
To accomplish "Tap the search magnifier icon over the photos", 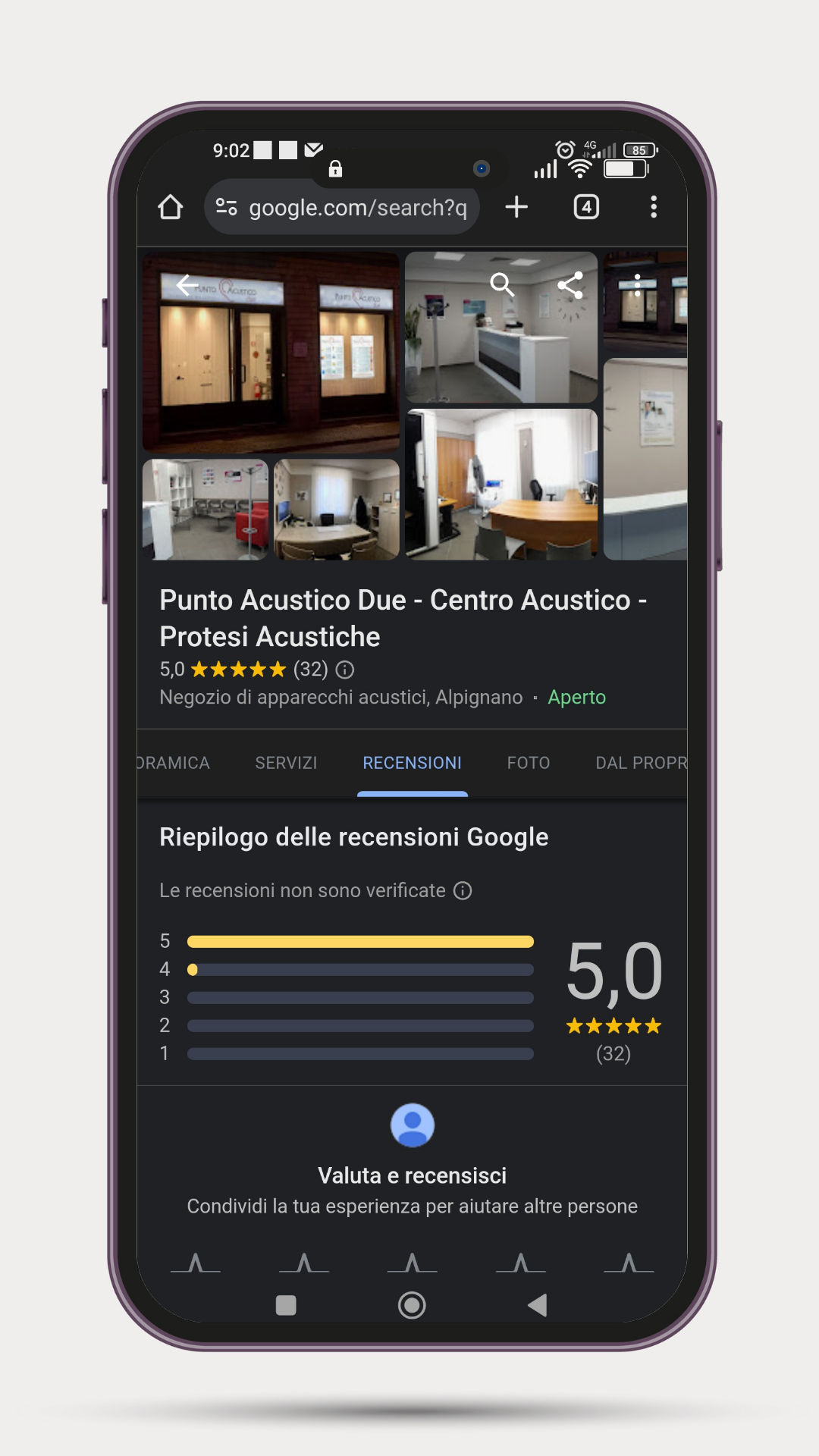I will [502, 285].
